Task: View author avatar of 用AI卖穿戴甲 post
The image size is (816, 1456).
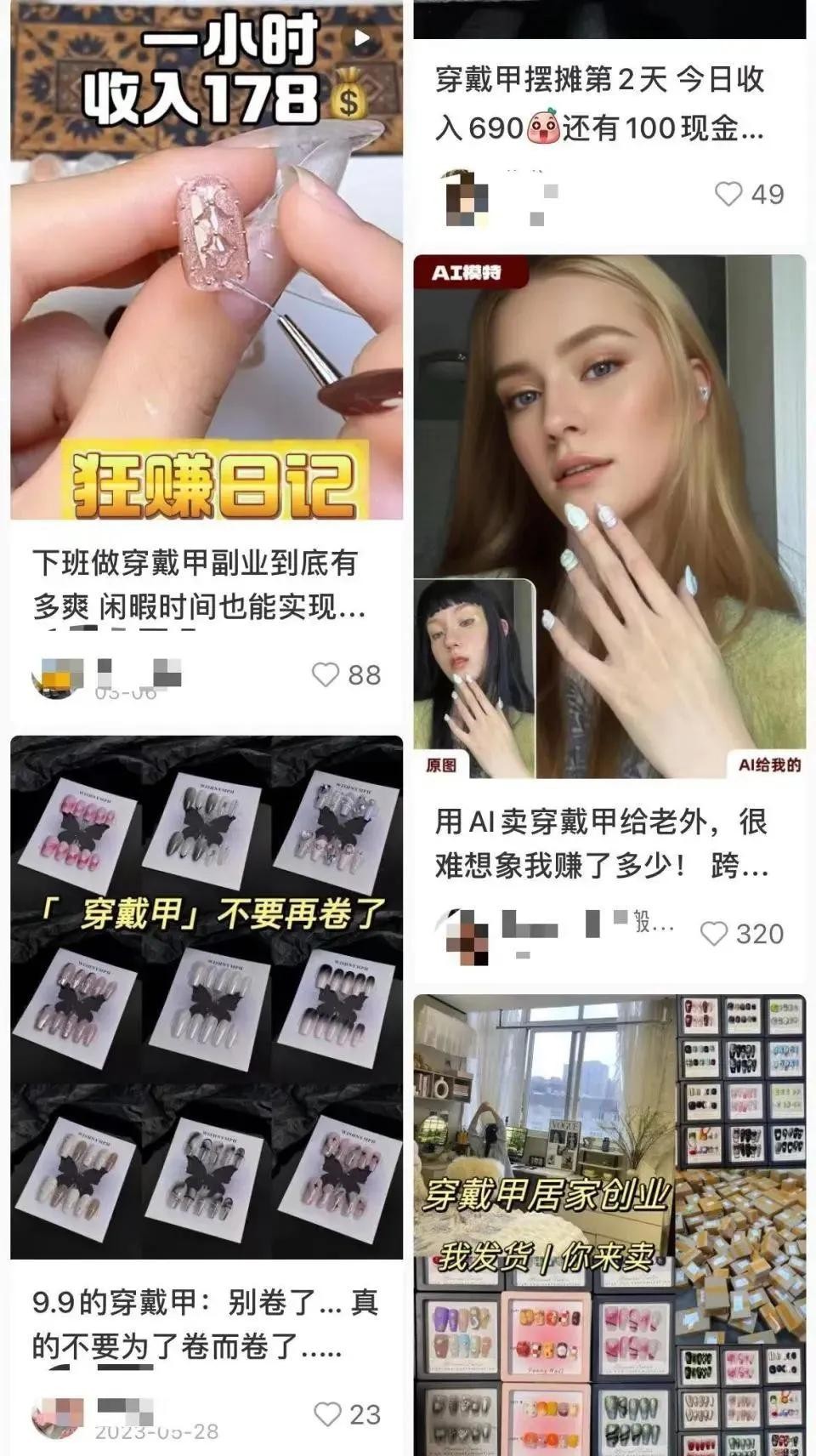Action: coord(463,934)
